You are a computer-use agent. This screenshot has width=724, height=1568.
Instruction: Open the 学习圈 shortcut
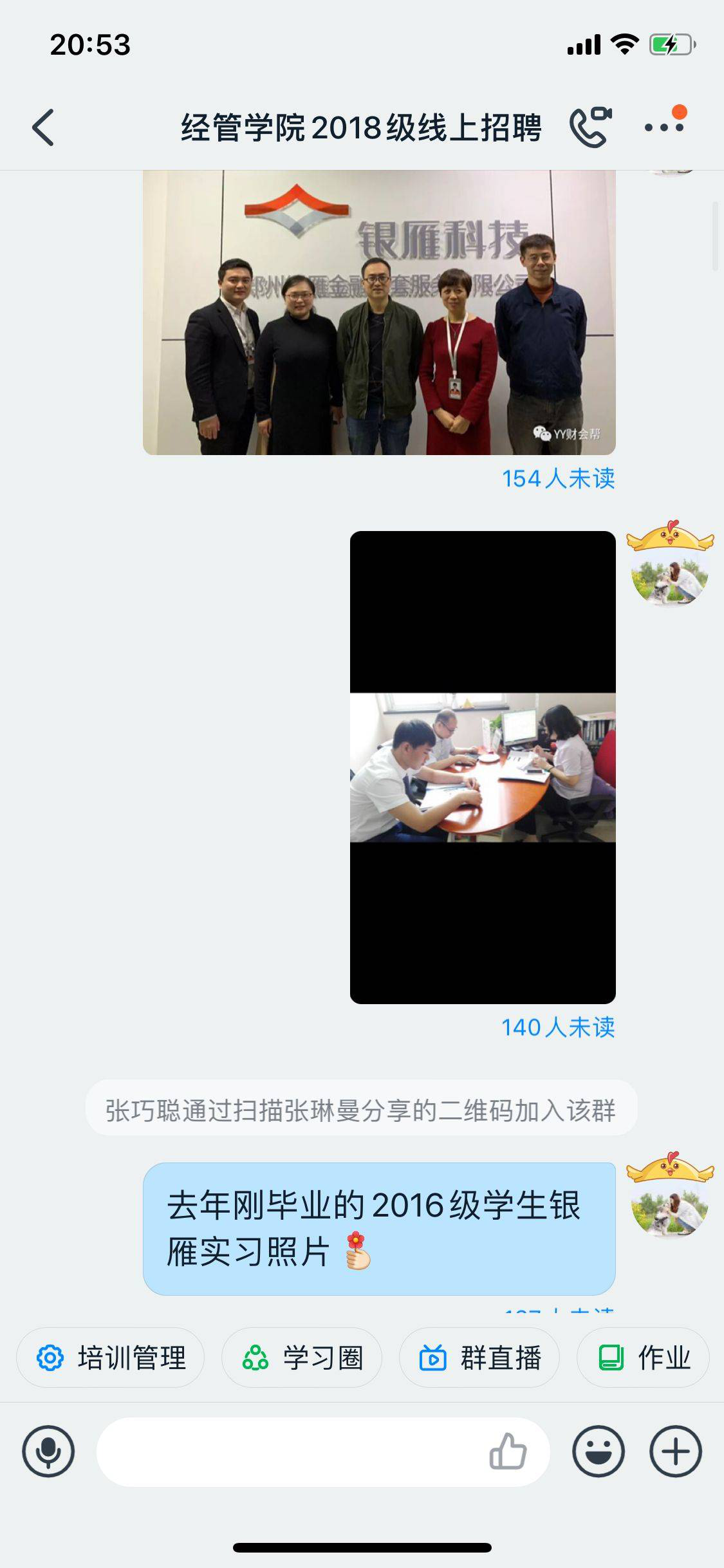pos(302,1358)
